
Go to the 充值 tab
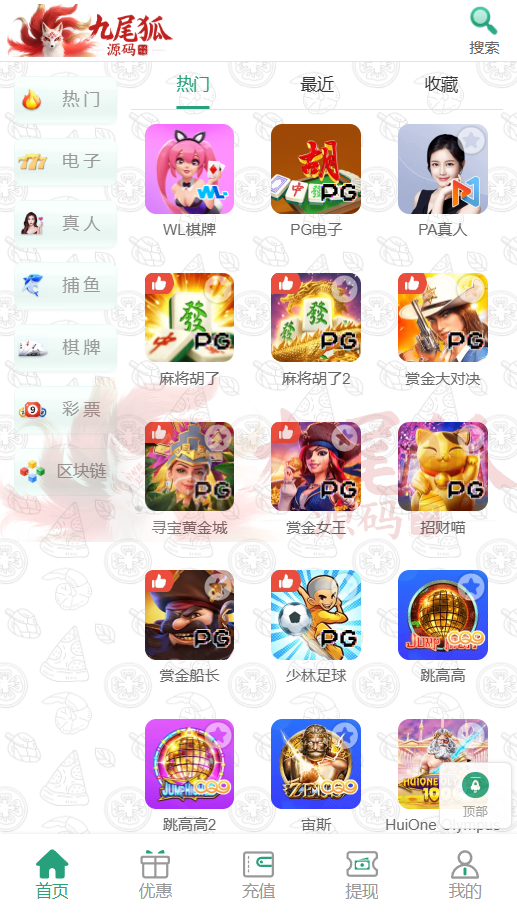[x=258, y=874]
